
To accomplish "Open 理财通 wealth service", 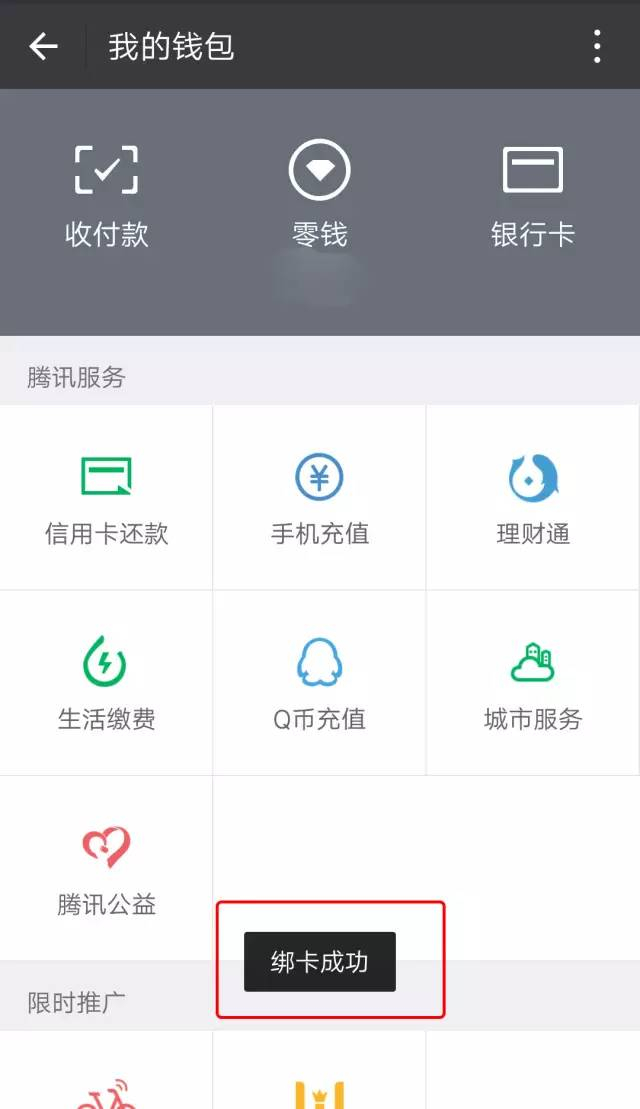I will [532, 498].
